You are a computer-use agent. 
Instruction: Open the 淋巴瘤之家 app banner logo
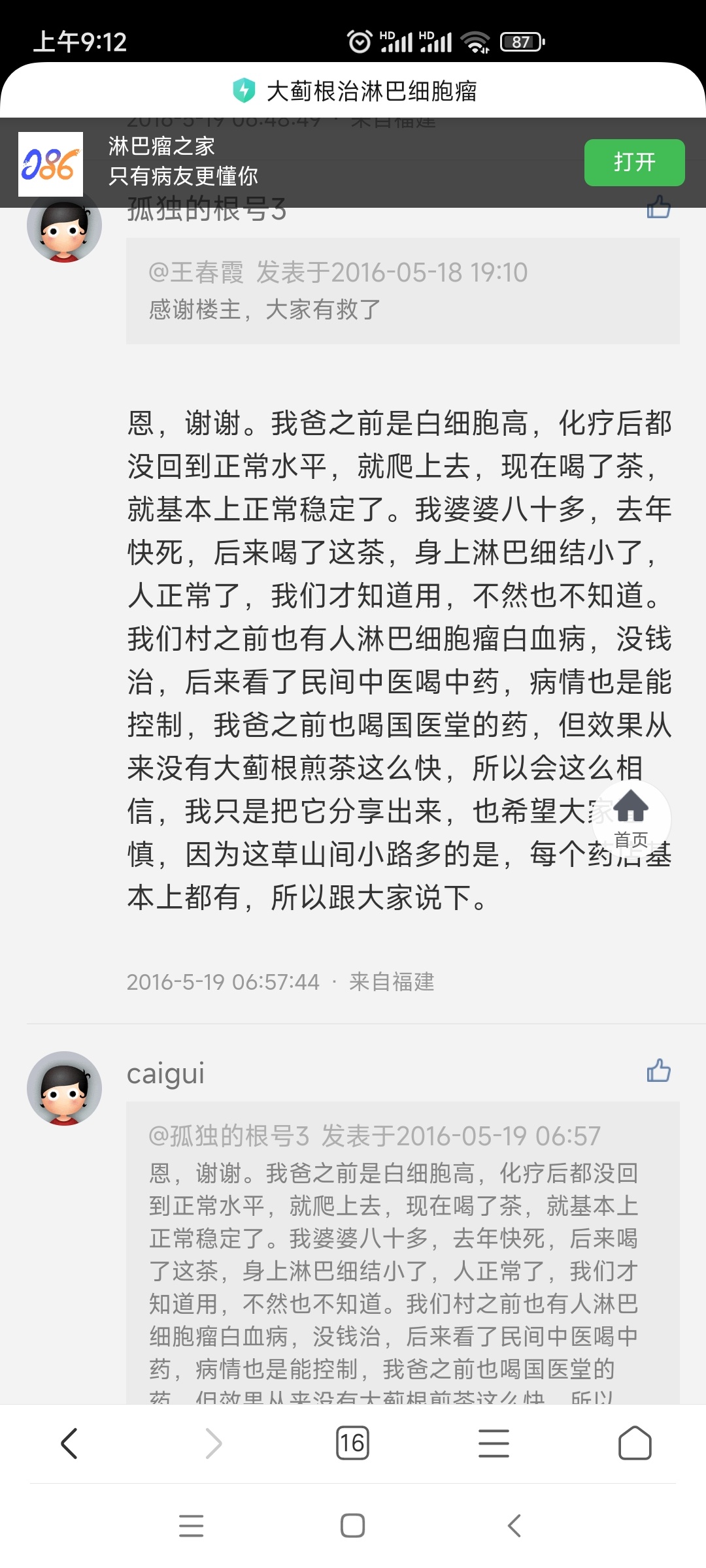coord(50,164)
